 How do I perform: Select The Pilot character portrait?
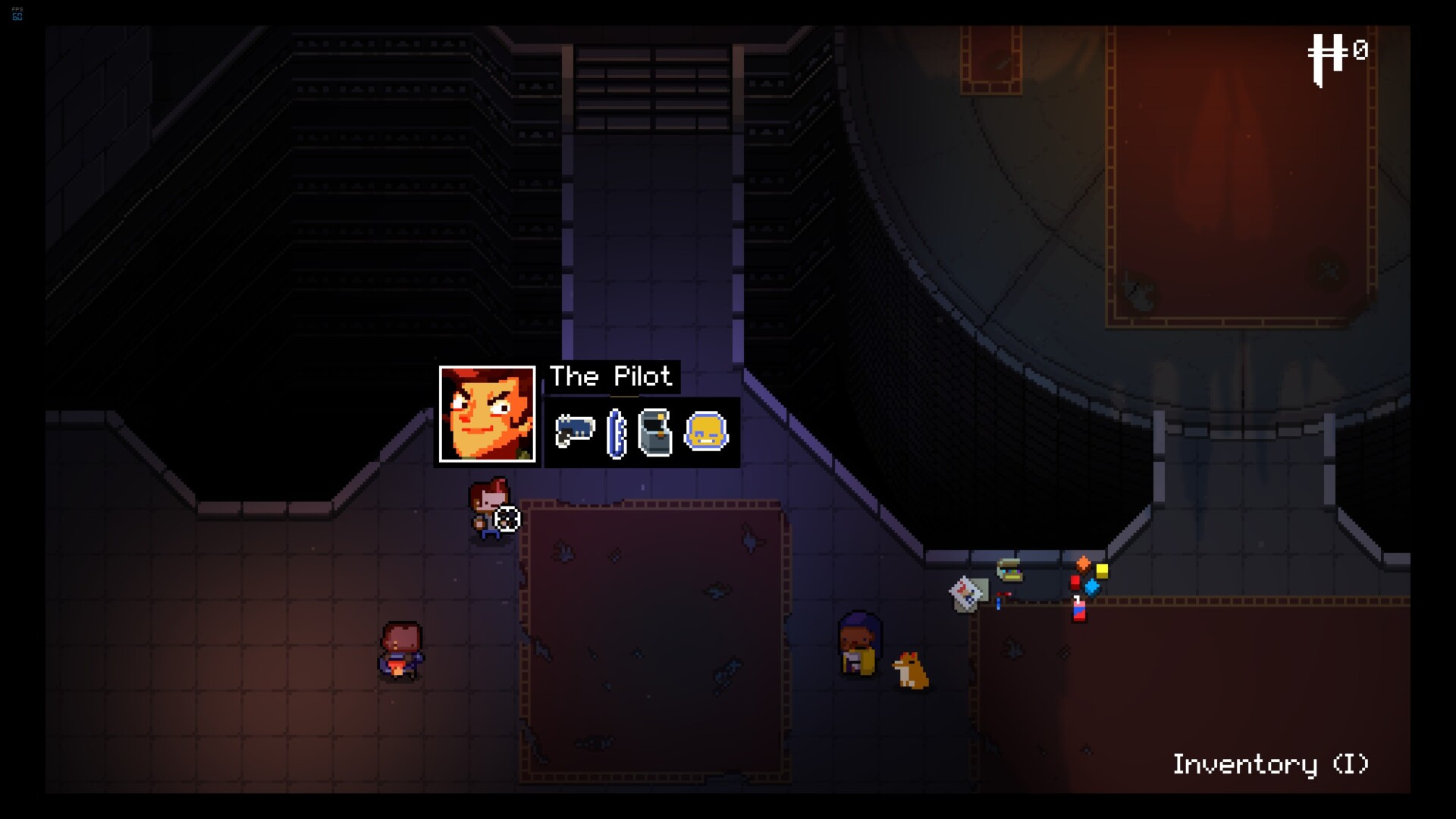click(487, 414)
